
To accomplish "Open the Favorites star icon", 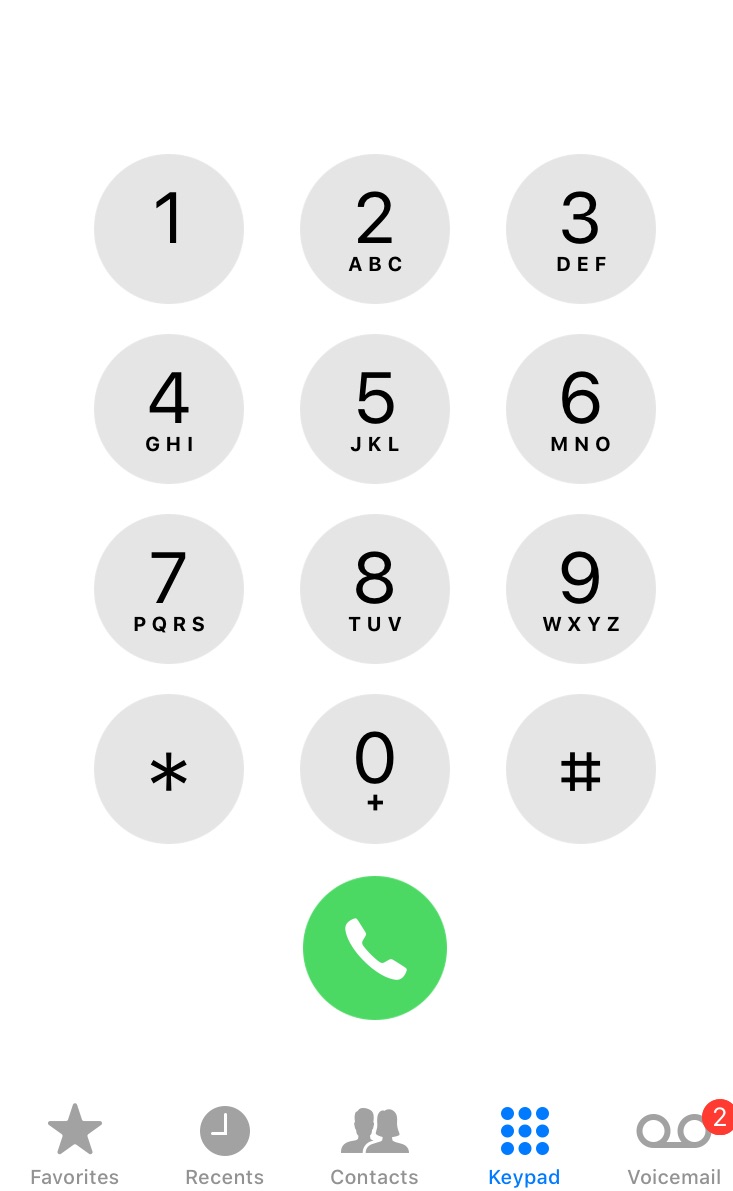I will coord(74,1130).
